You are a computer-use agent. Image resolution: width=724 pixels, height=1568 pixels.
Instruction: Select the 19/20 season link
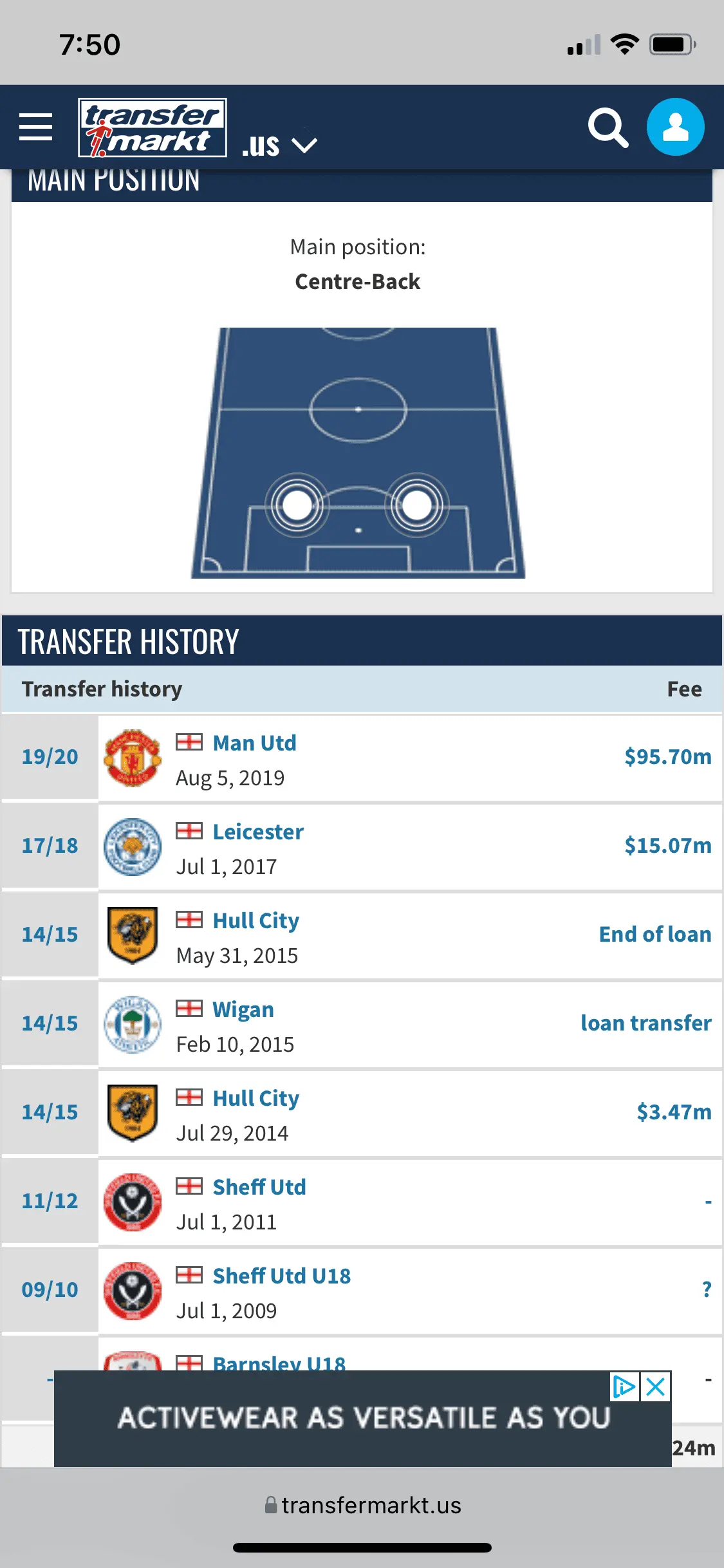point(50,757)
